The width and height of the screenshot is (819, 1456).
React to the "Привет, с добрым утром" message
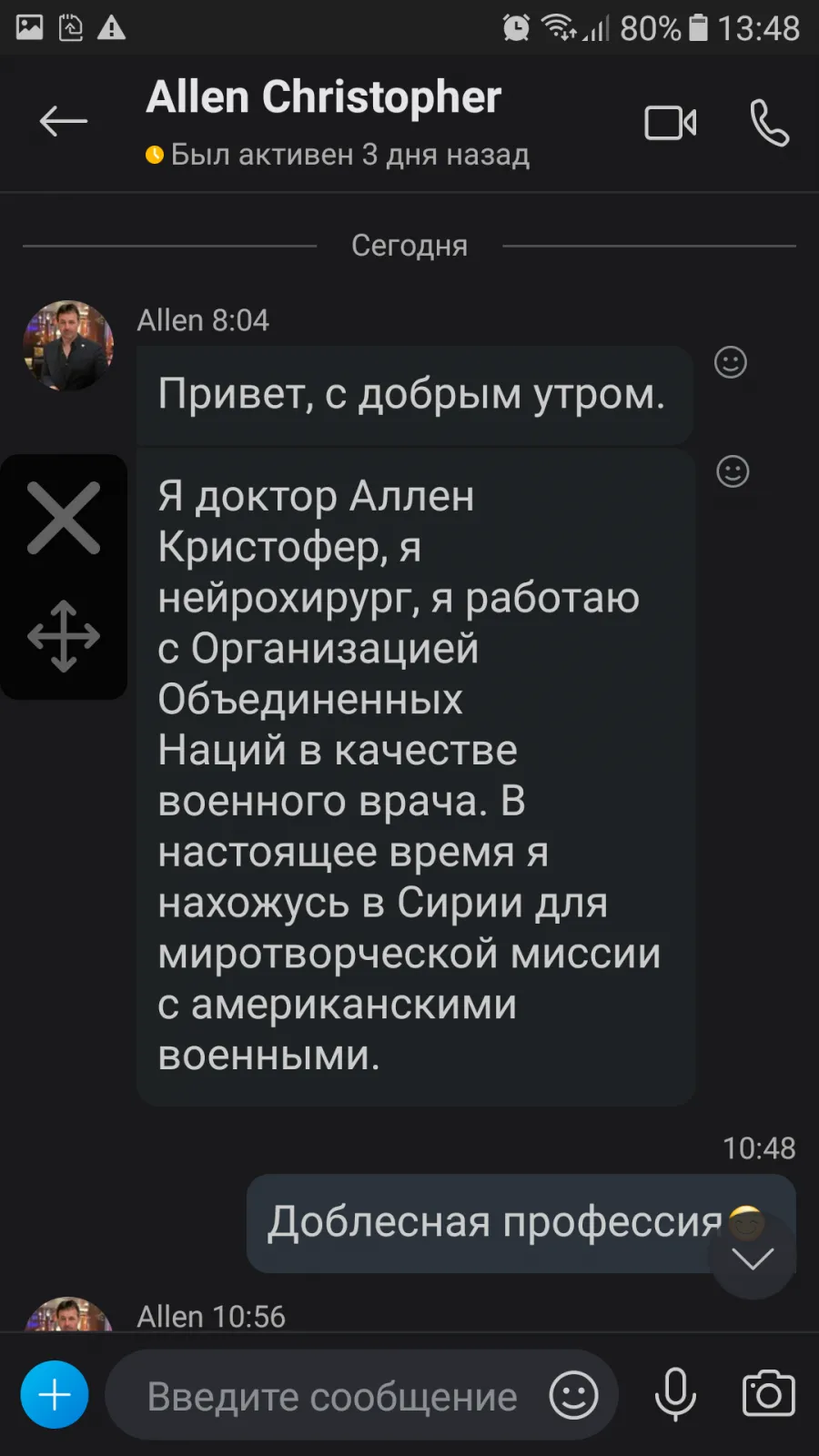coord(731,362)
